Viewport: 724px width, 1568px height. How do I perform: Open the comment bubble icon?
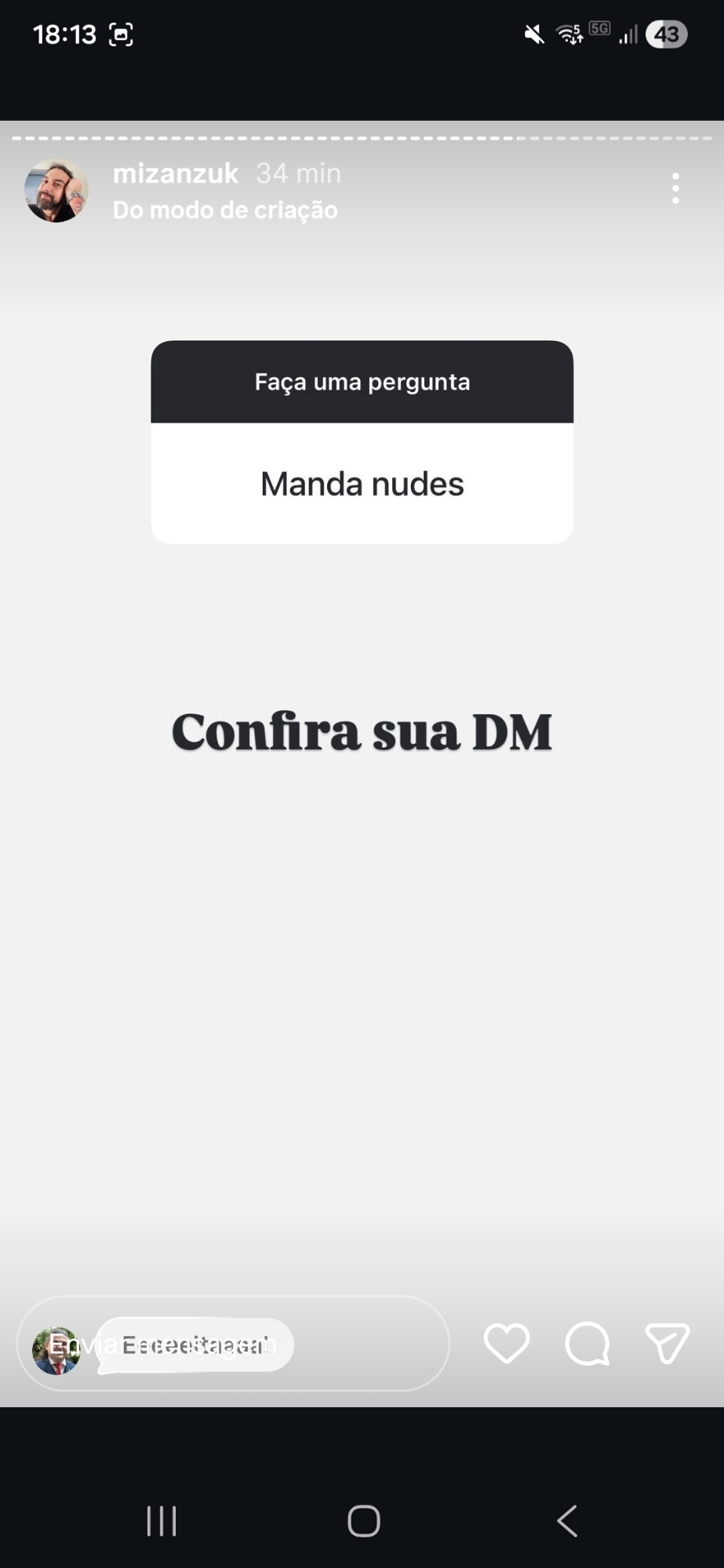[x=587, y=1344]
